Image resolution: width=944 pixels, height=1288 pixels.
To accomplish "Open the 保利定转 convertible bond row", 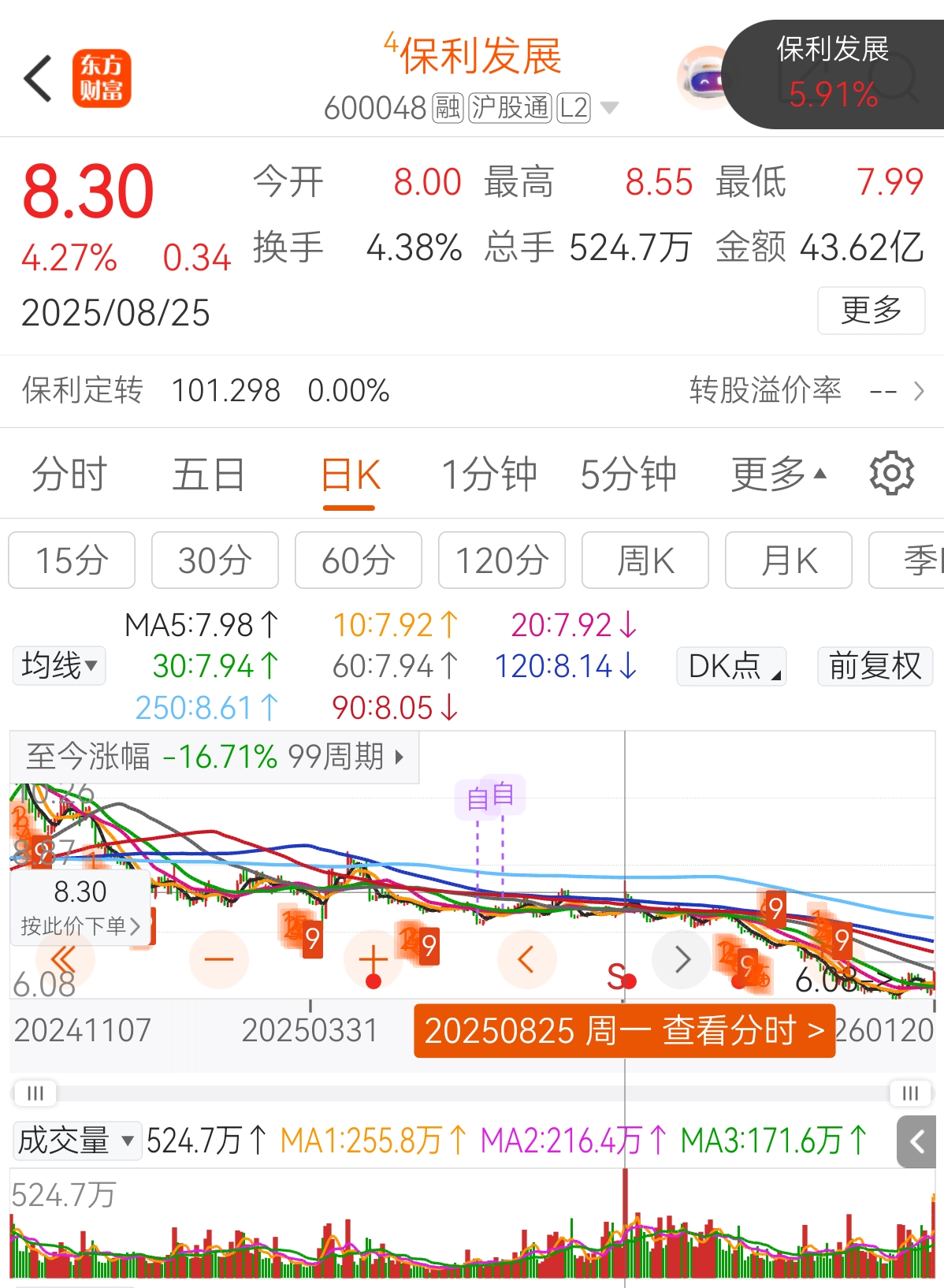I will pyautogui.click(x=471, y=391).
